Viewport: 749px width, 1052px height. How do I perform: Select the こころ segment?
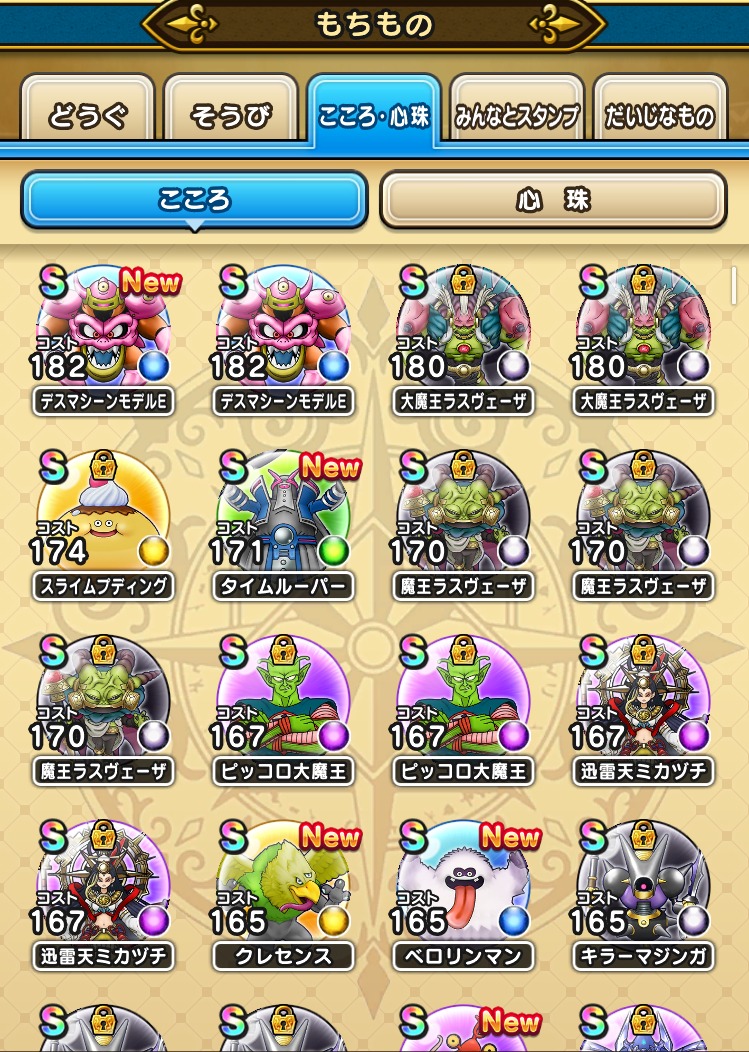(x=194, y=200)
